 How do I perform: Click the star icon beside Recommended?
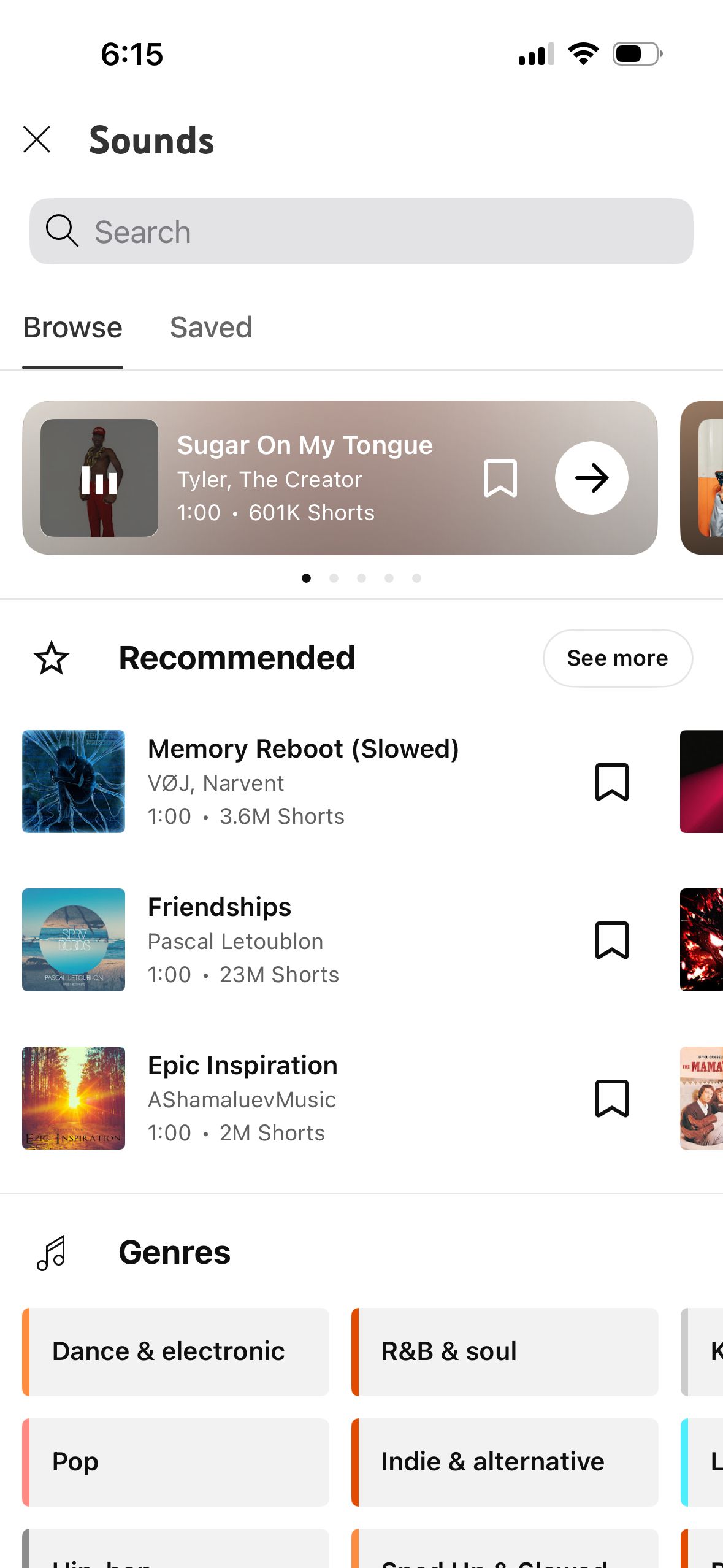point(50,658)
